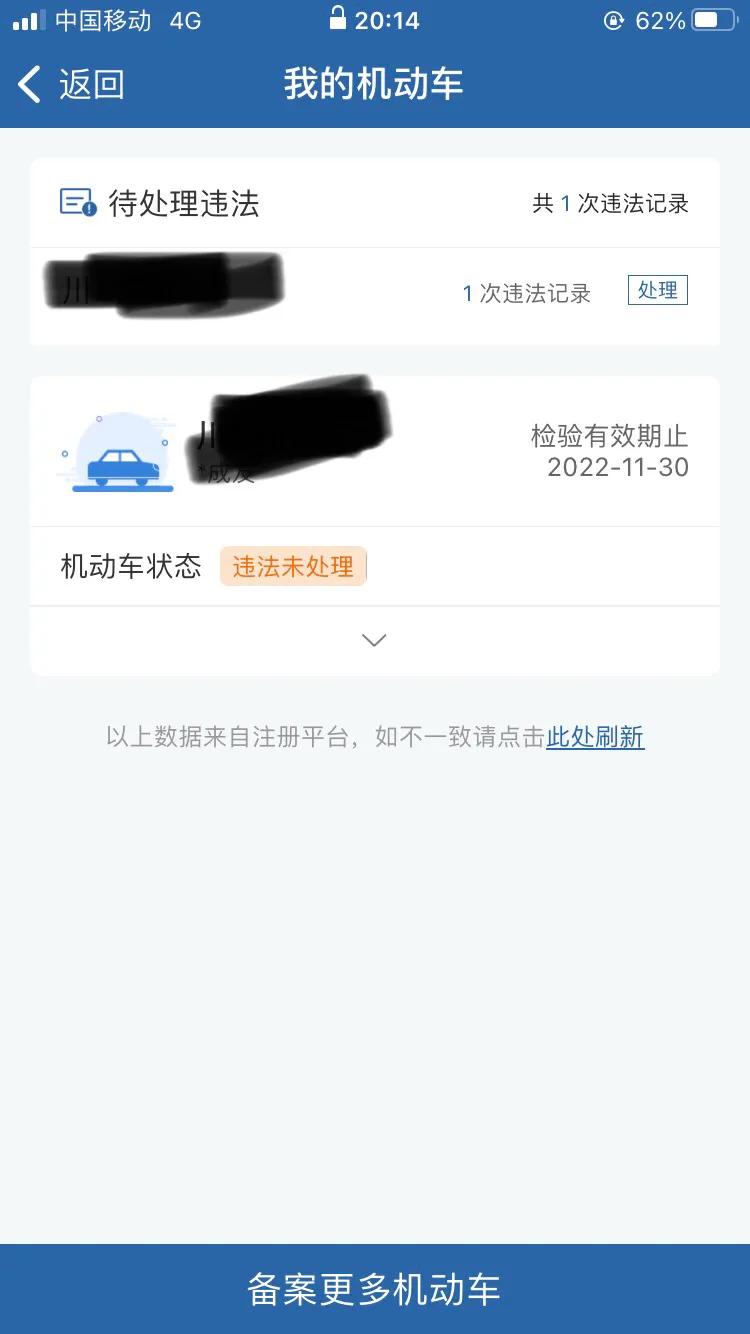Tap the 处理 button to handle violation
This screenshot has width=750, height=1334.
pyautogui.click(x=657, y=289)
